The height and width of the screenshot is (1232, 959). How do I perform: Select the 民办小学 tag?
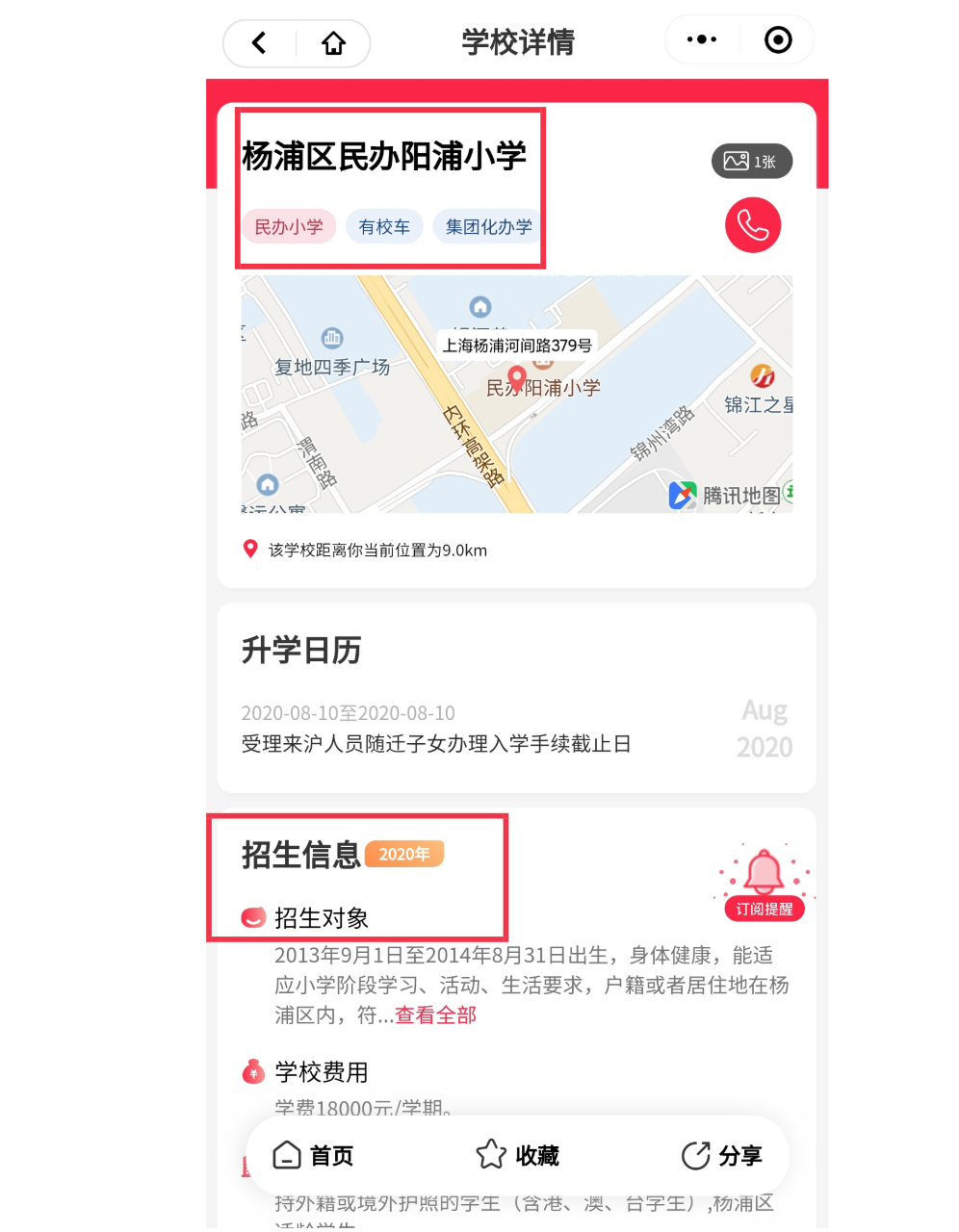(288, 227)
